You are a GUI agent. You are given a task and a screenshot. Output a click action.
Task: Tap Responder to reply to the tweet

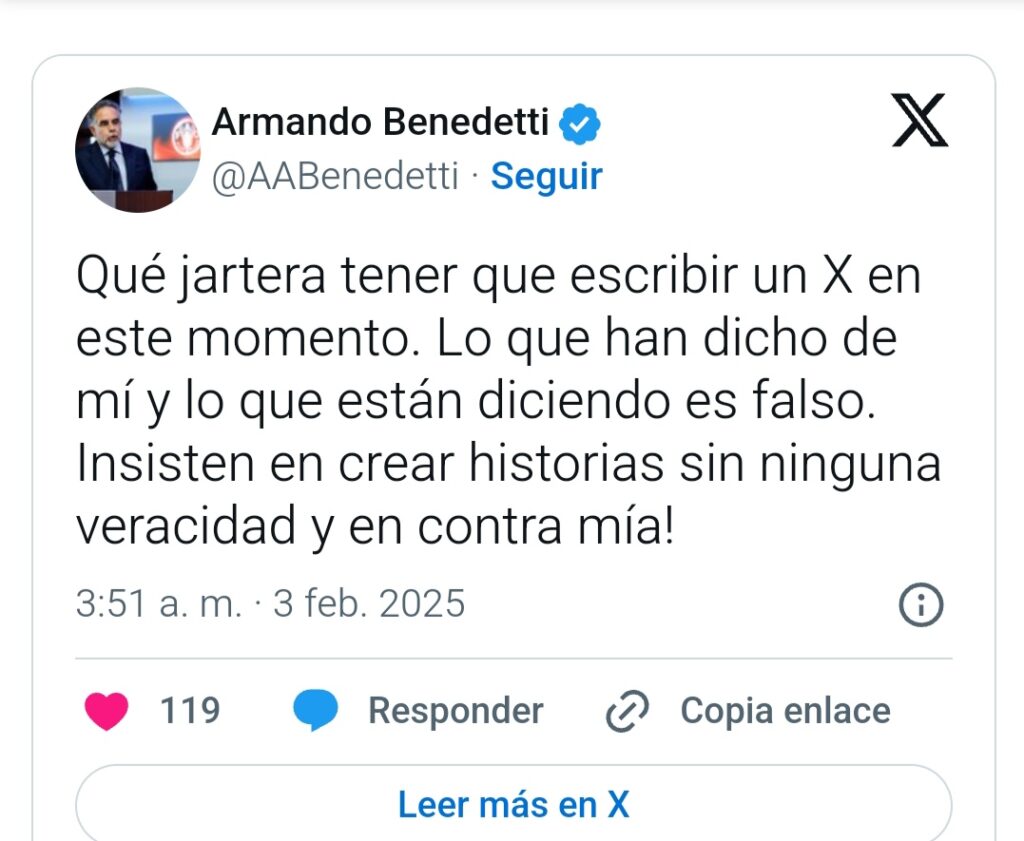pyautogui.click(x=455, y=711)
